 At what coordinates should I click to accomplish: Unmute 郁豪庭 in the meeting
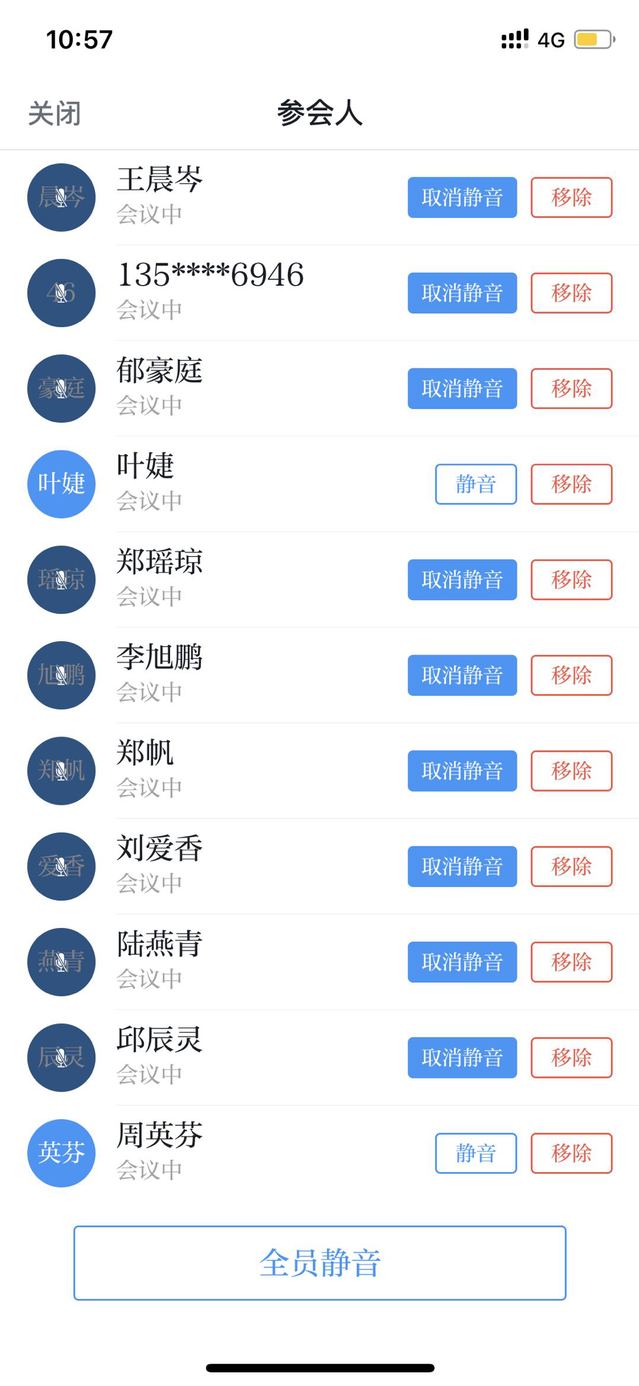[x=462, y=388]
